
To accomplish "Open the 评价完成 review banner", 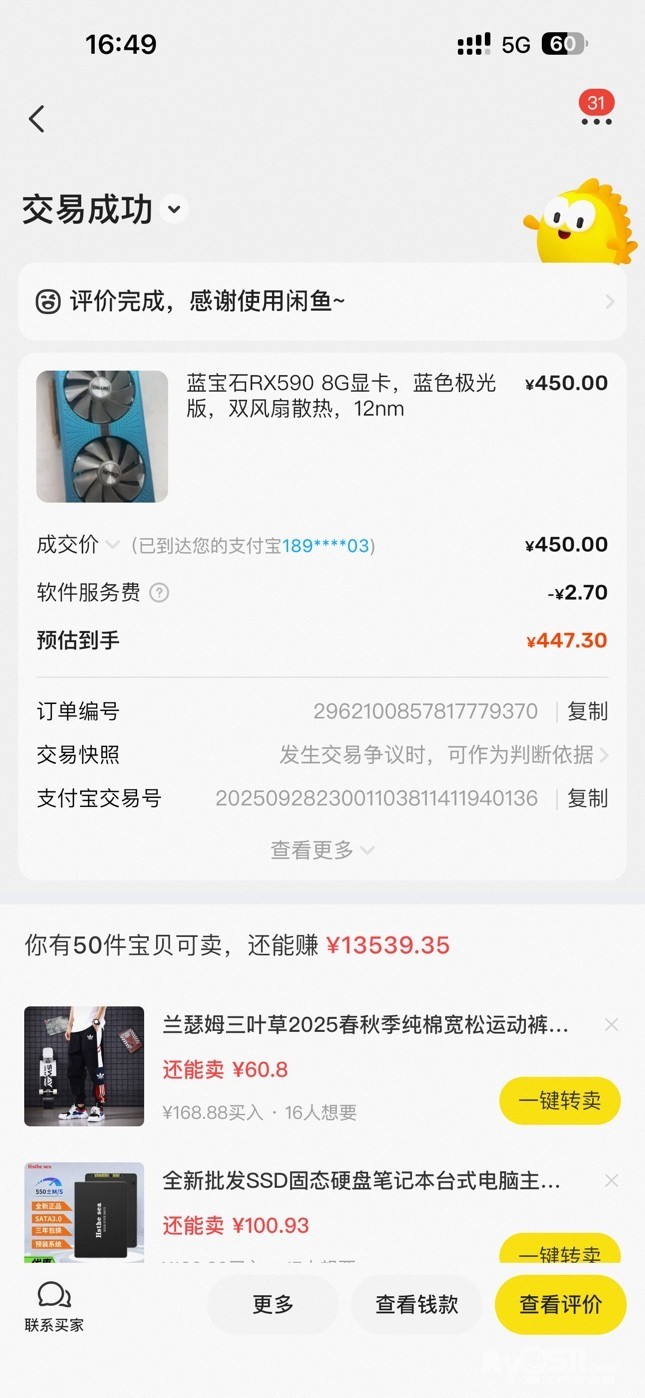I will tap(322, 301).
